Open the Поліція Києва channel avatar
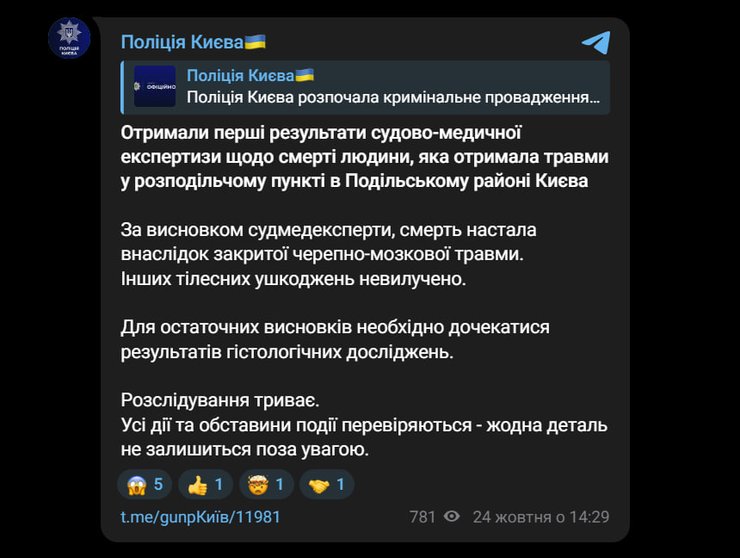Screen dimensions: 740x558 69,37
